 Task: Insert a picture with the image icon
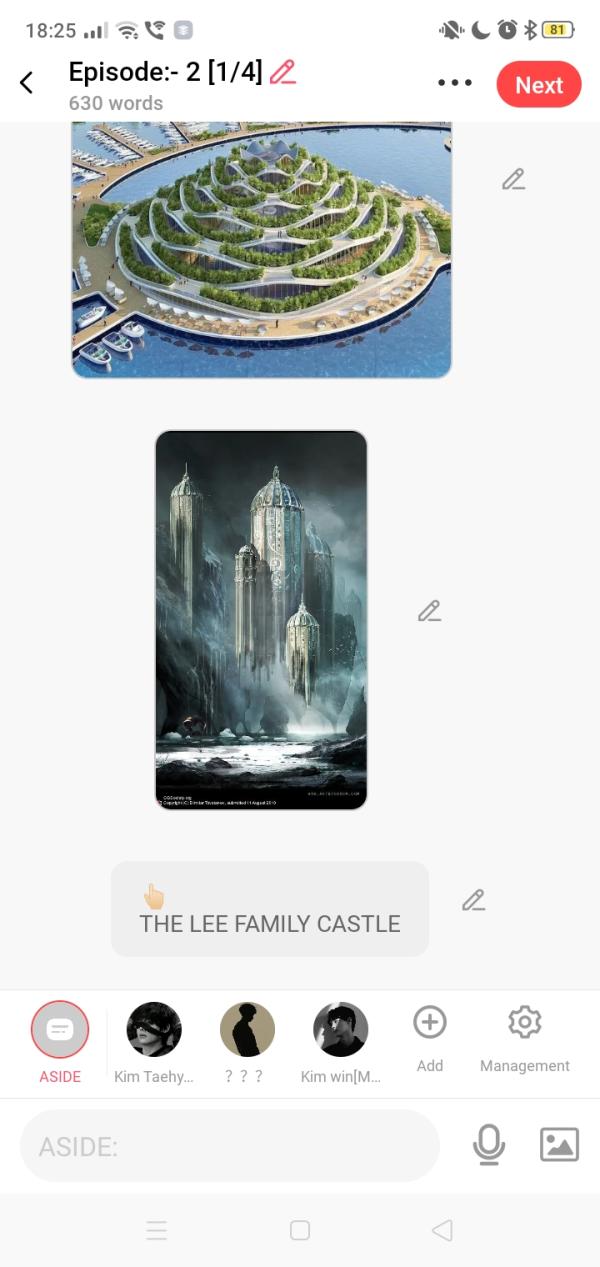point(559,1144)
